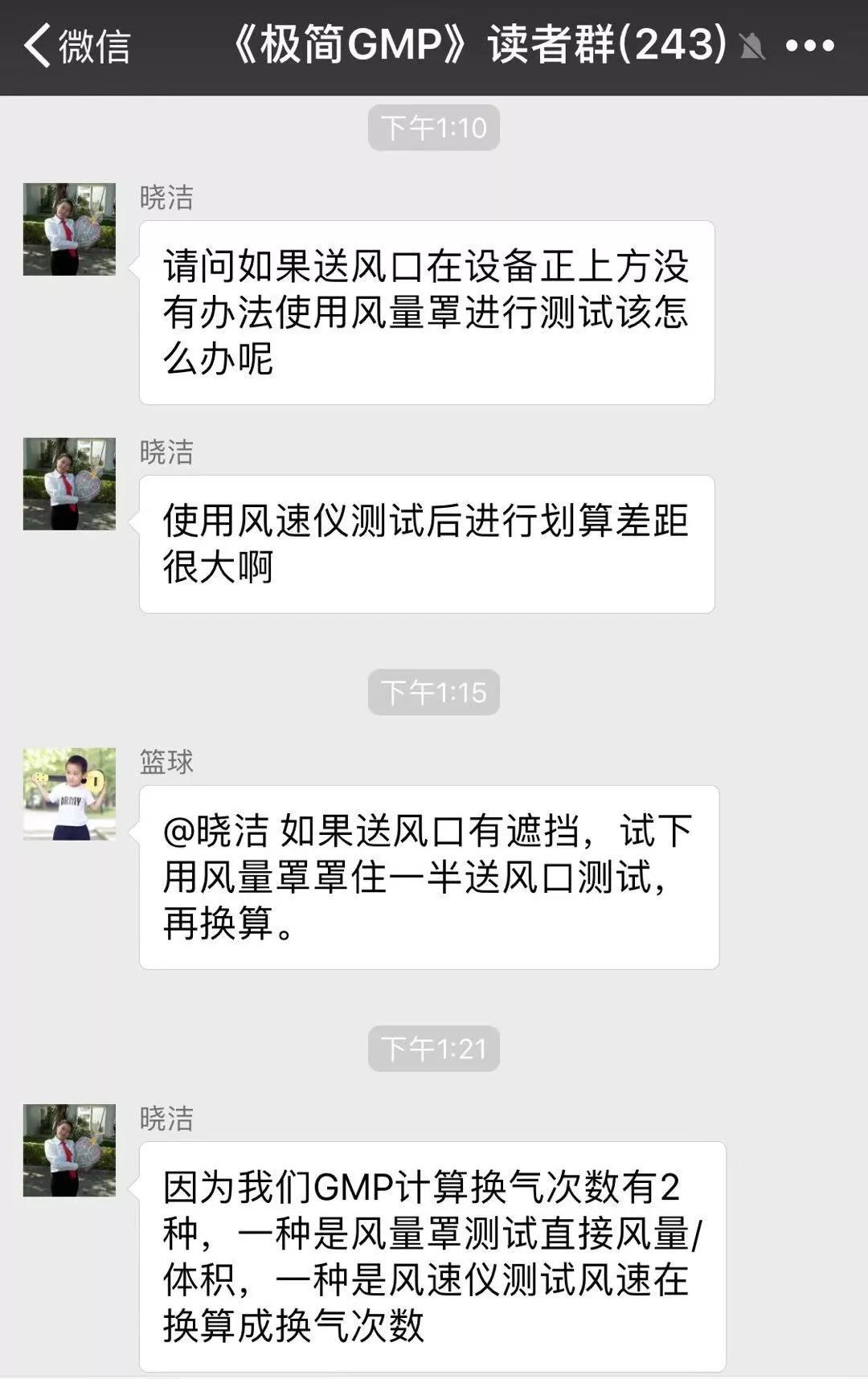Open 晓洁's avatar next to the 使用风速仪 message
The width and height of the screenshot is (868, 1379).
(x=69, y=484)
